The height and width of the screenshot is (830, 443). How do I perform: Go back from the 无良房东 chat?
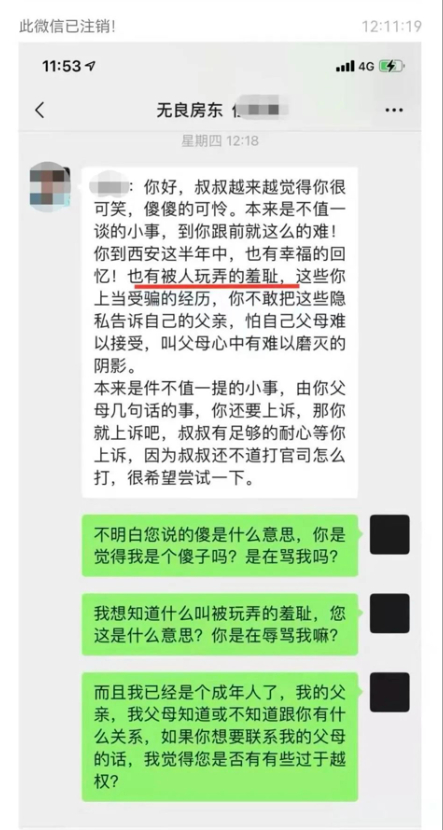[40, 110]
